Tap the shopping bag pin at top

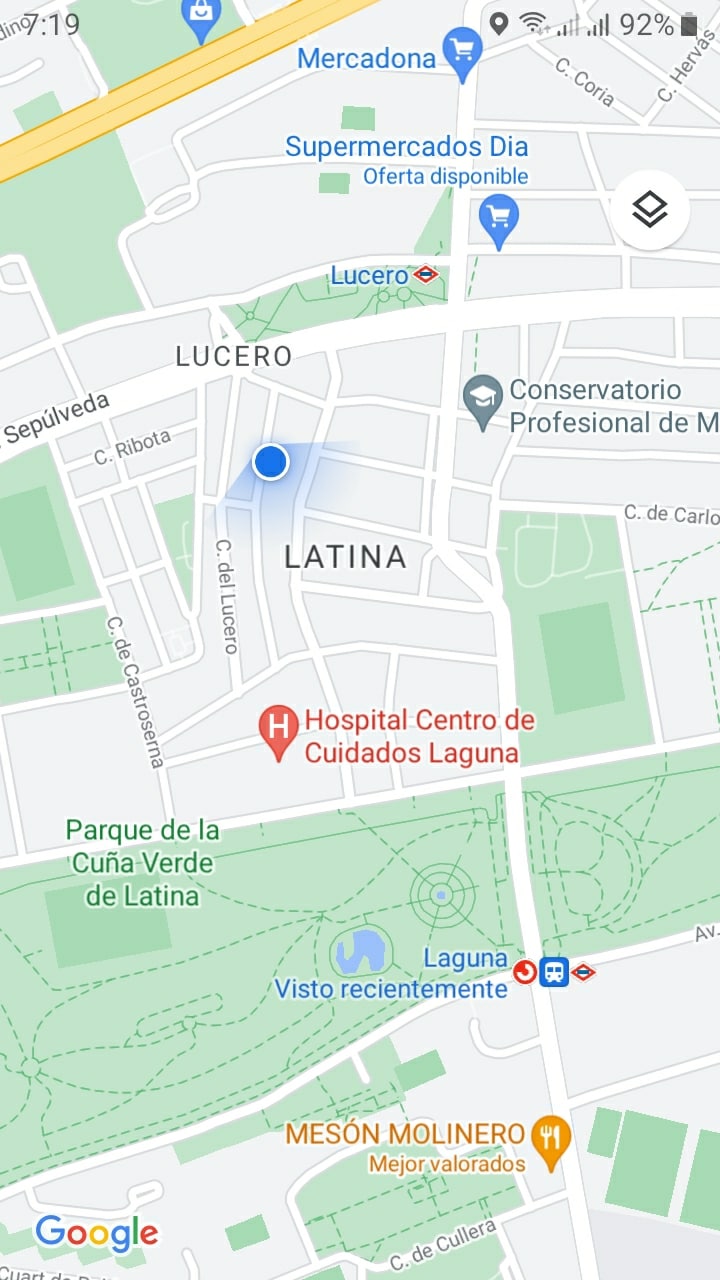coord(202,16)
